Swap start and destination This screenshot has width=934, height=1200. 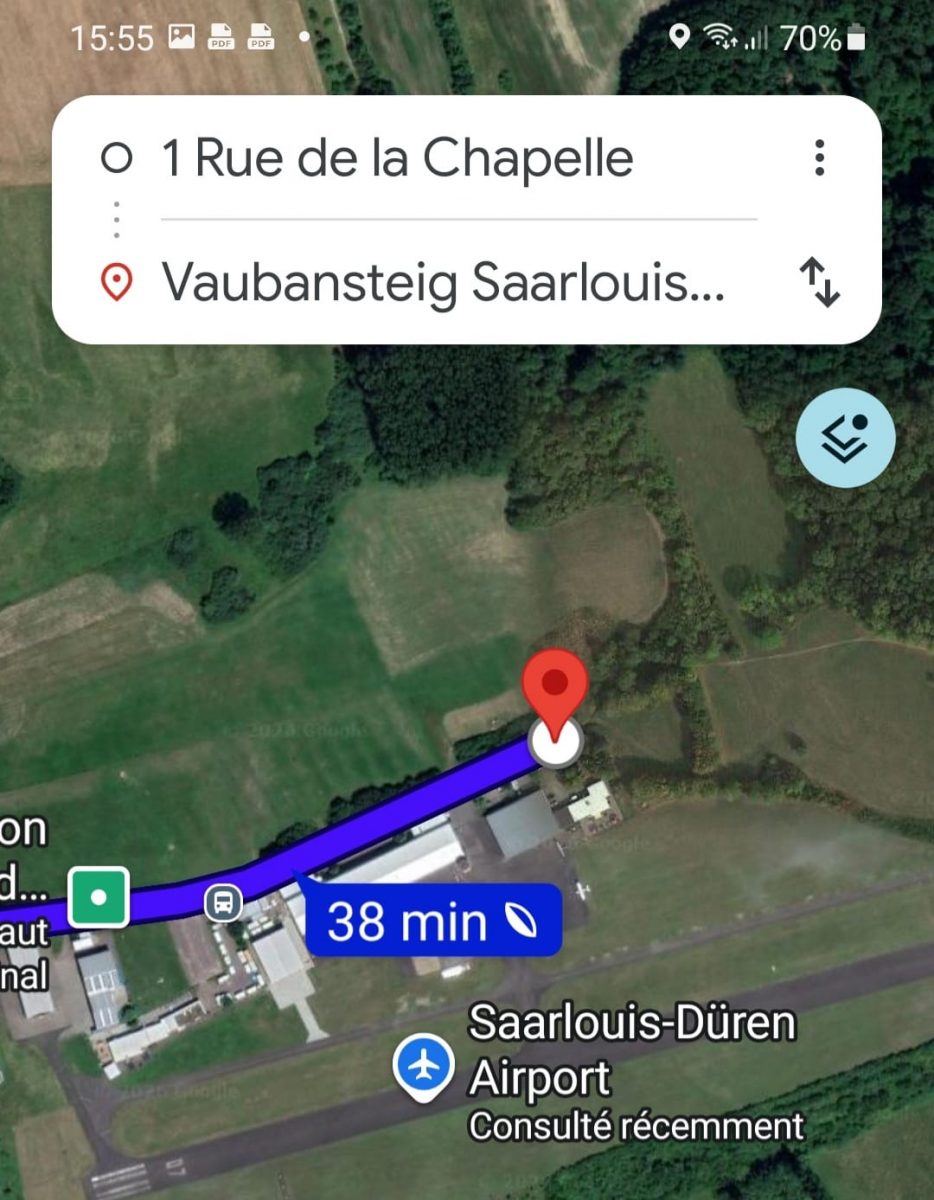pyautogui.click(x=820, y=283)
